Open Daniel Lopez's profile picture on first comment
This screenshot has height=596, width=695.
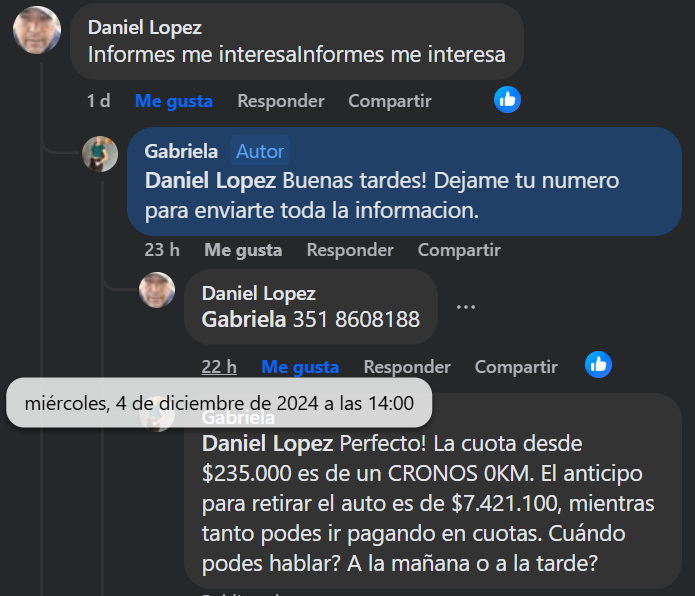click(x=36, y=30)
